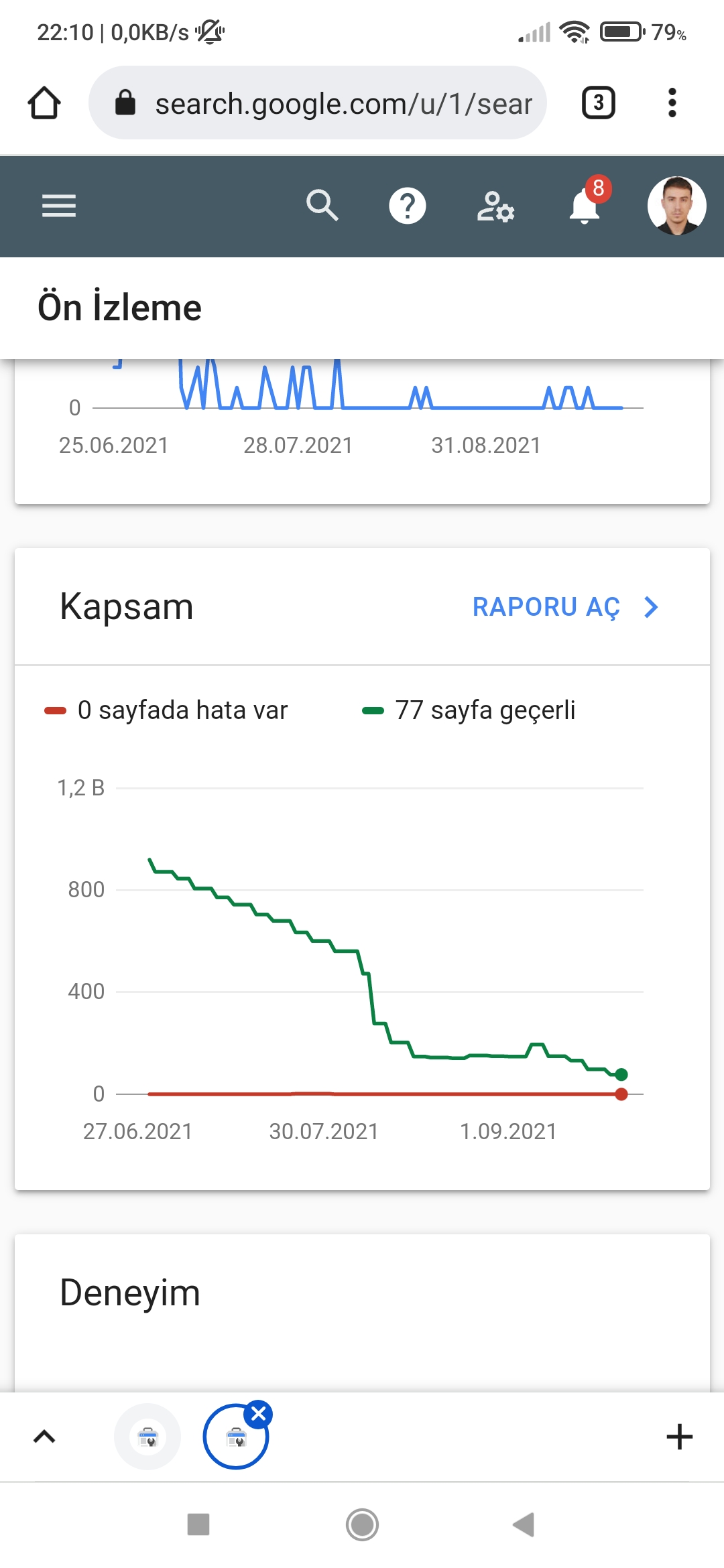This screenshot has width=724, height=1568.
Task: Open the help question mark icon
Action: pos(408,206)
